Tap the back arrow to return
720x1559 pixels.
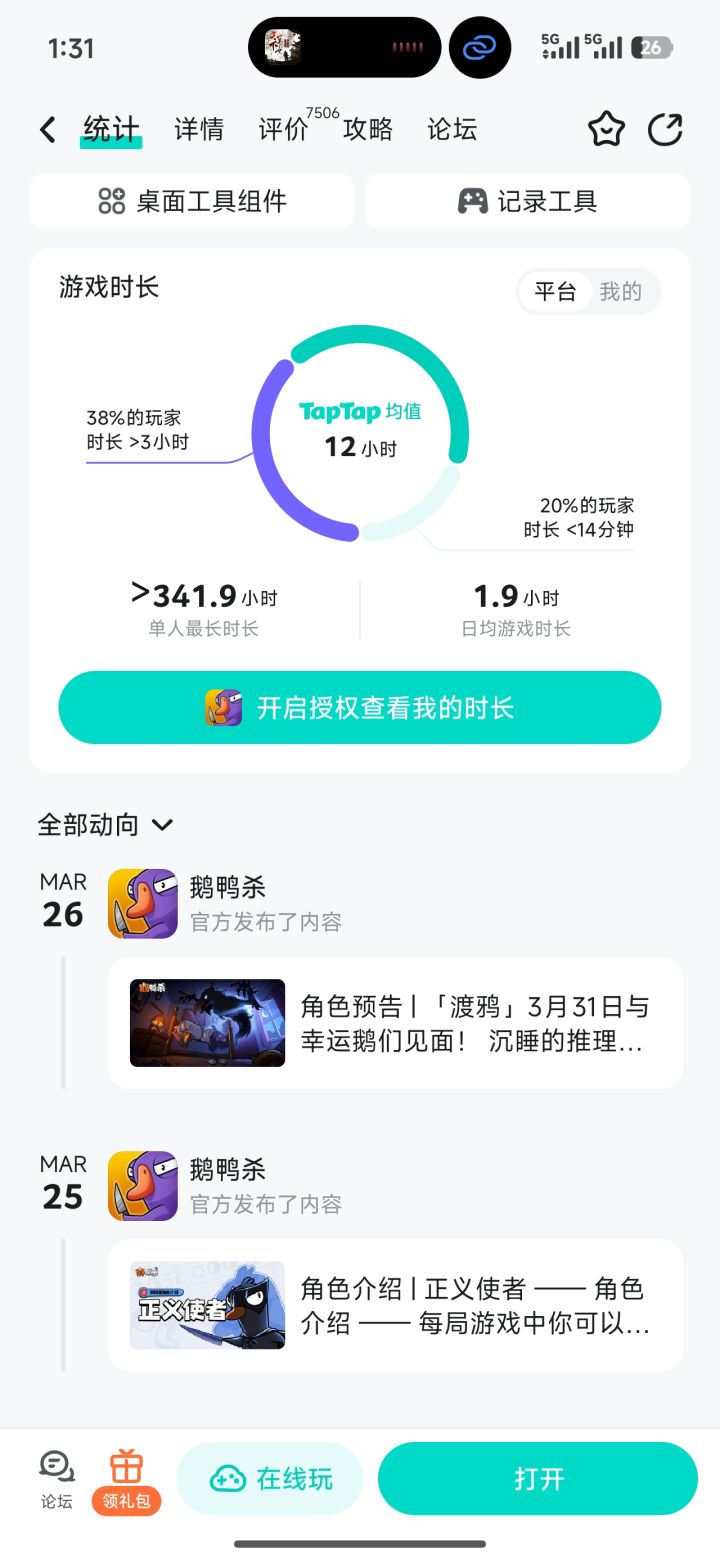pos(47,130)
